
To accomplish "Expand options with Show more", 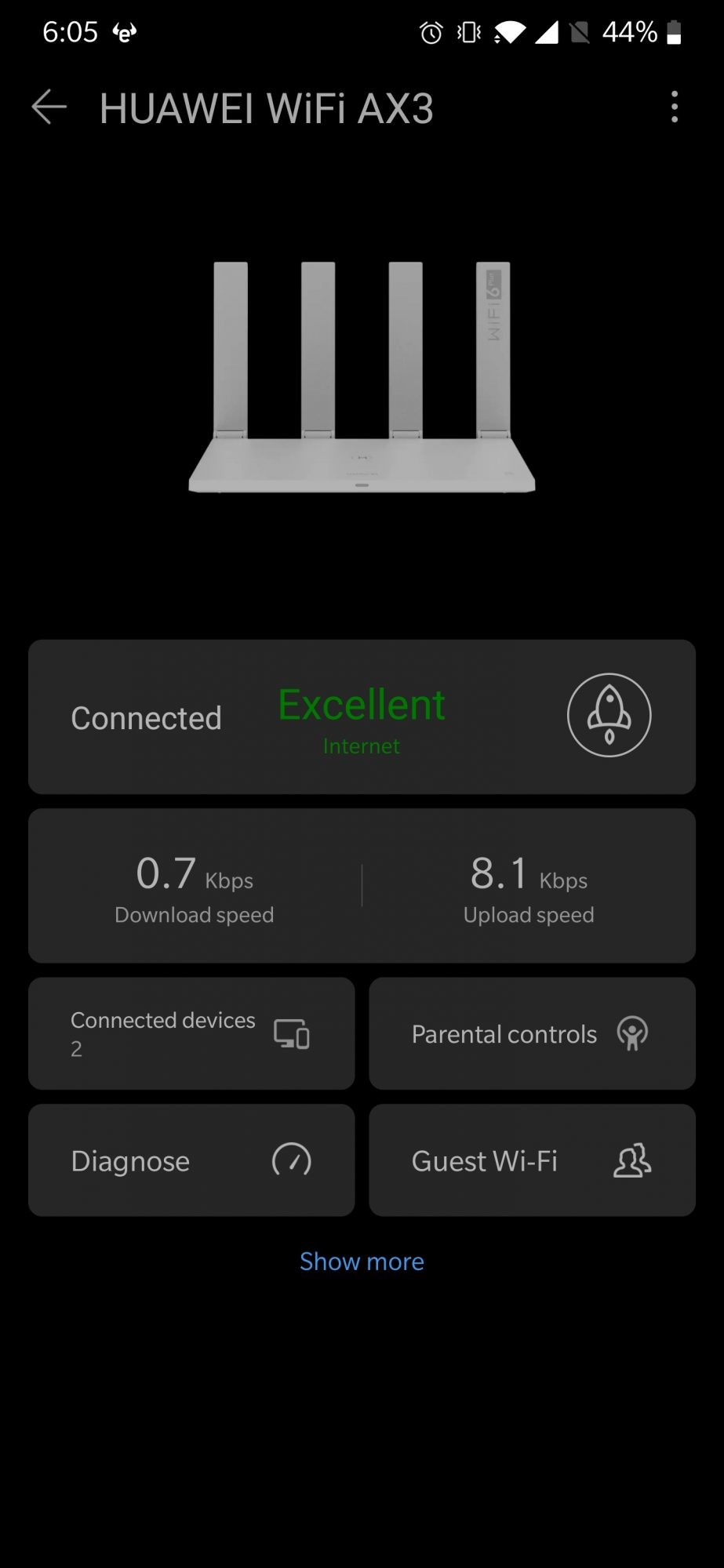I will click(x=362, y=1261).
